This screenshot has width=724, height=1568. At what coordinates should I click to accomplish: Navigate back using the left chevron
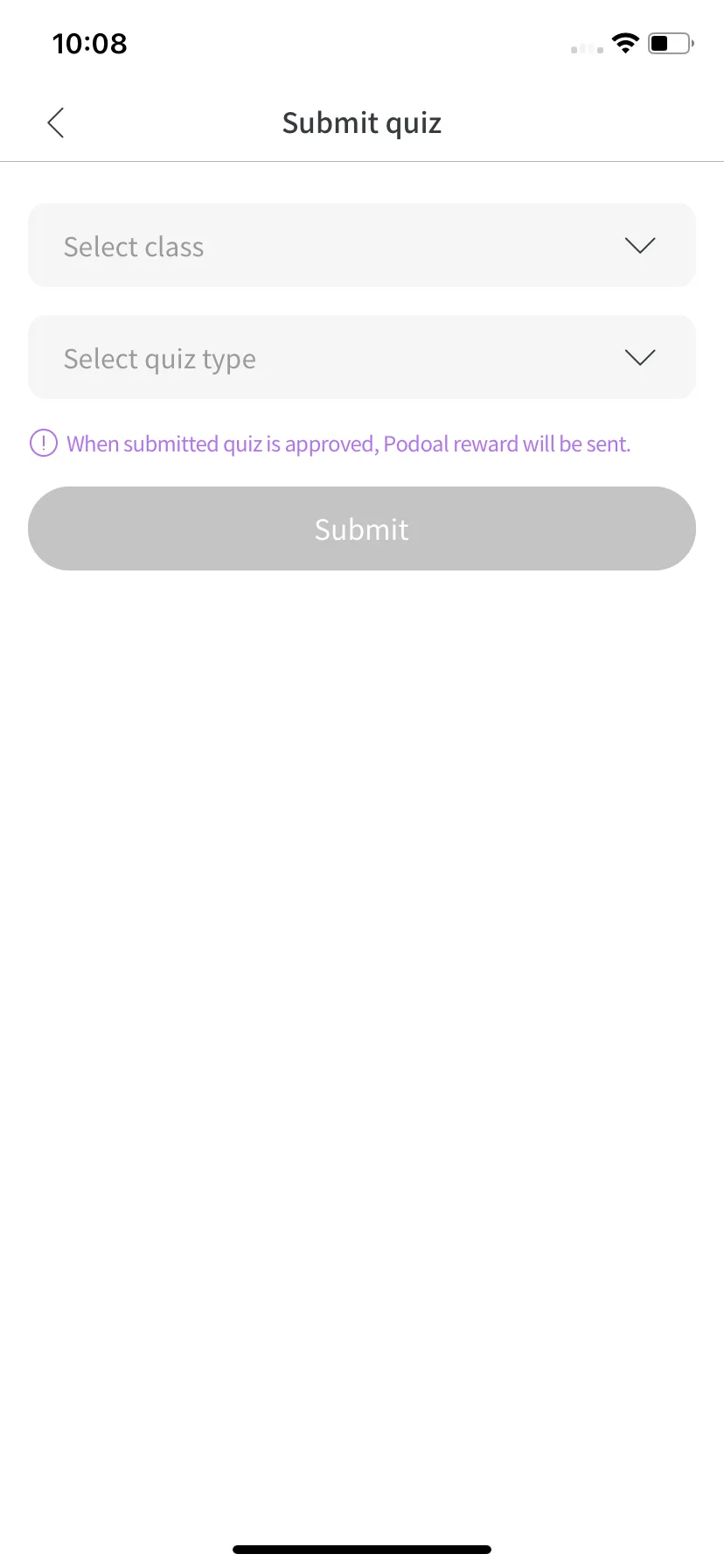55,122
